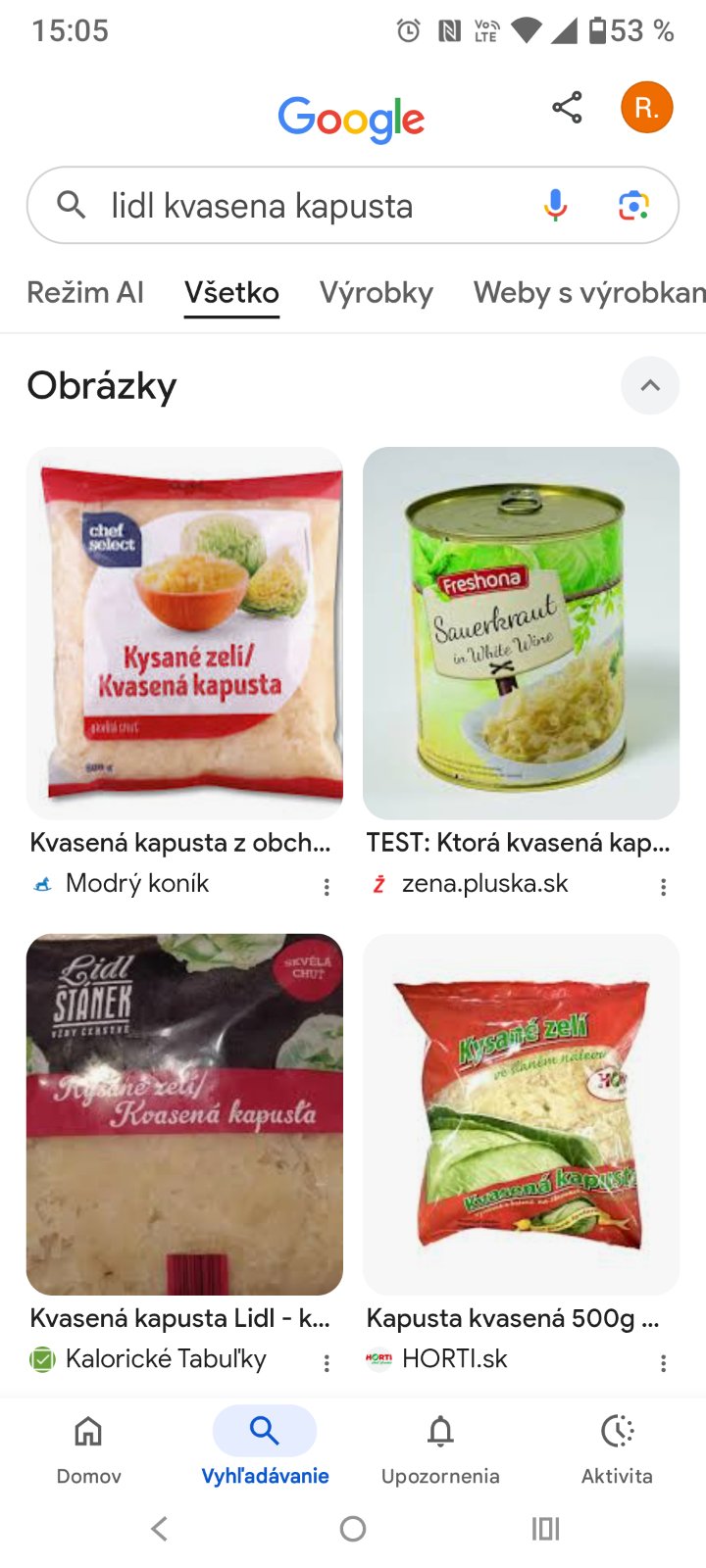The width and height of the screenshot is (706, 1568).
Task: Open more options for HORTI.sk result
Action: pos(663,1363)
